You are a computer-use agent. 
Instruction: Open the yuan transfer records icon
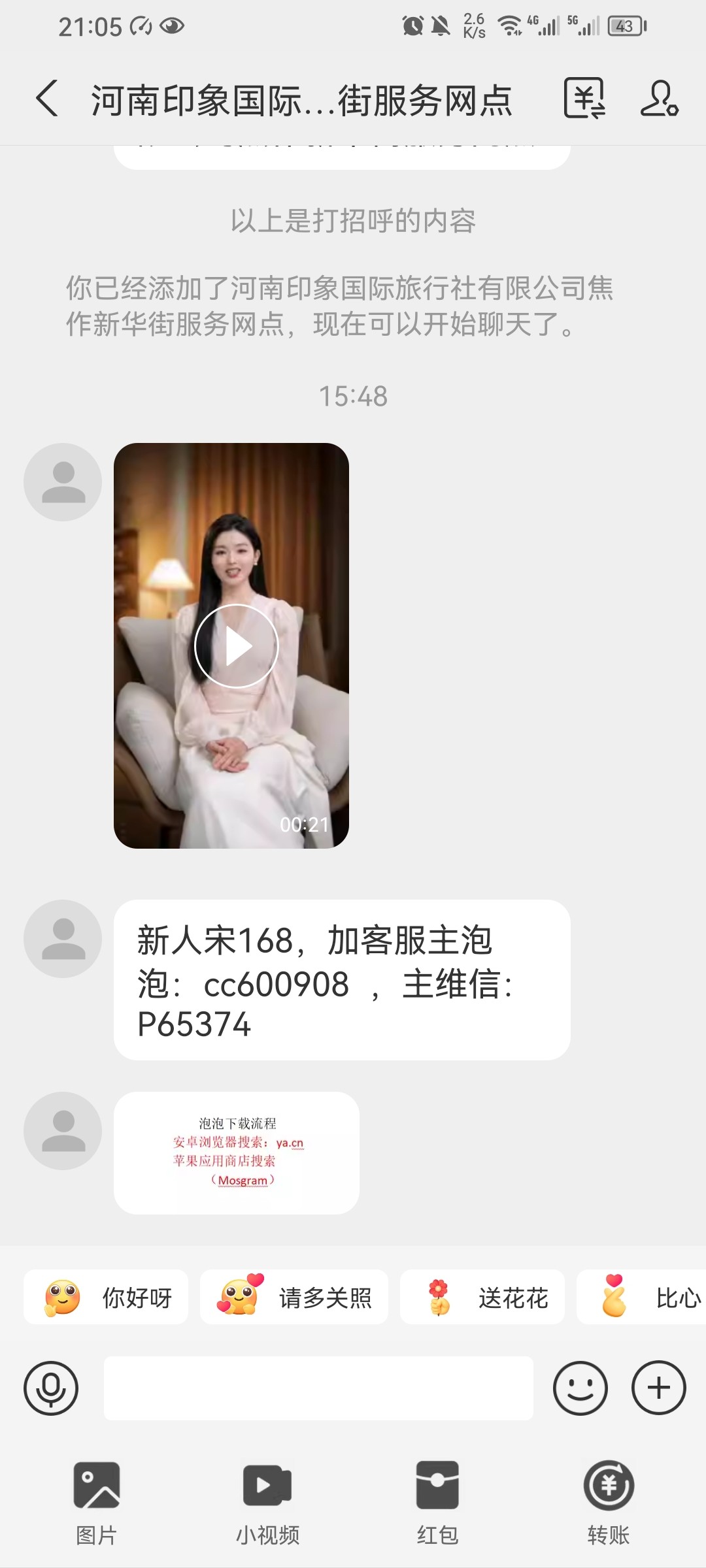[584, 99]
